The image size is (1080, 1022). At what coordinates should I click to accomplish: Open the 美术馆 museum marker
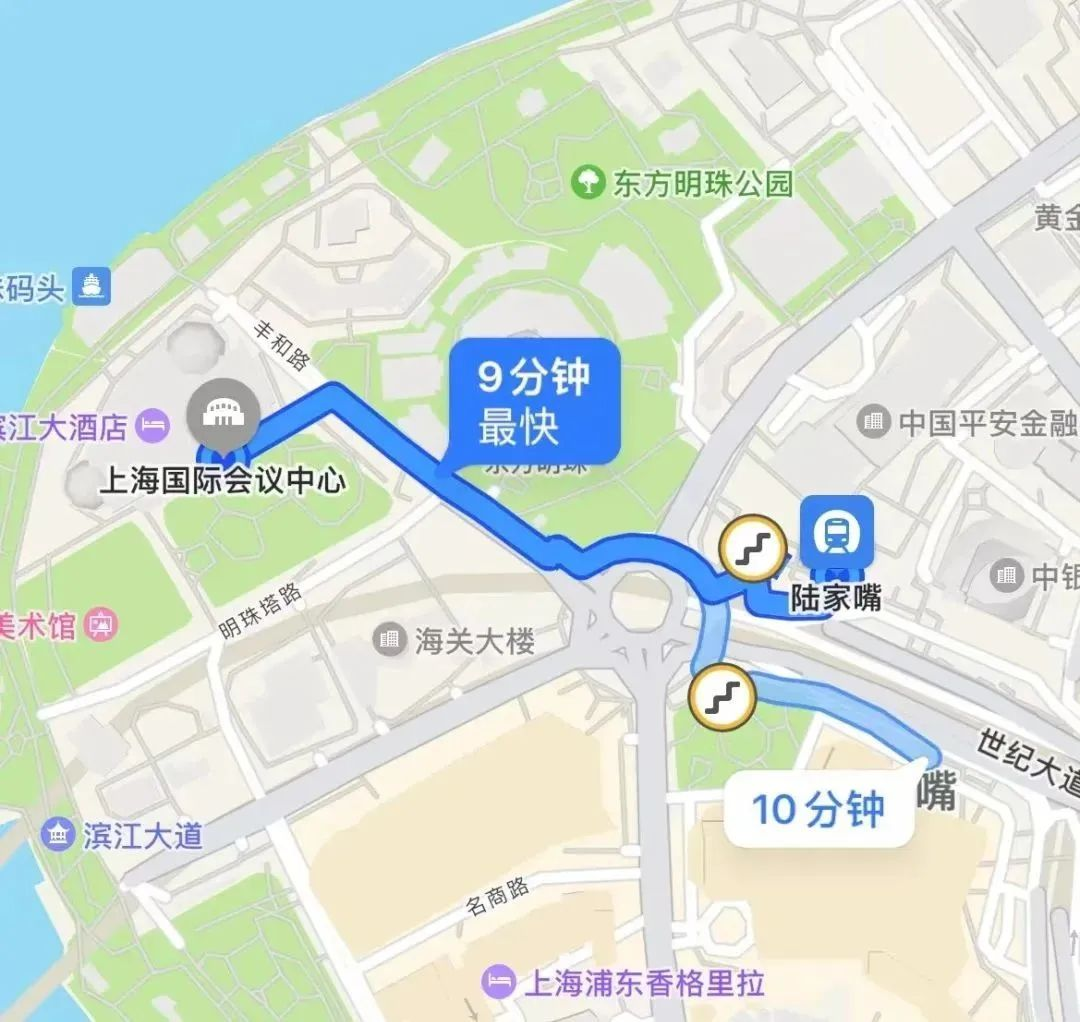[101, 627]
